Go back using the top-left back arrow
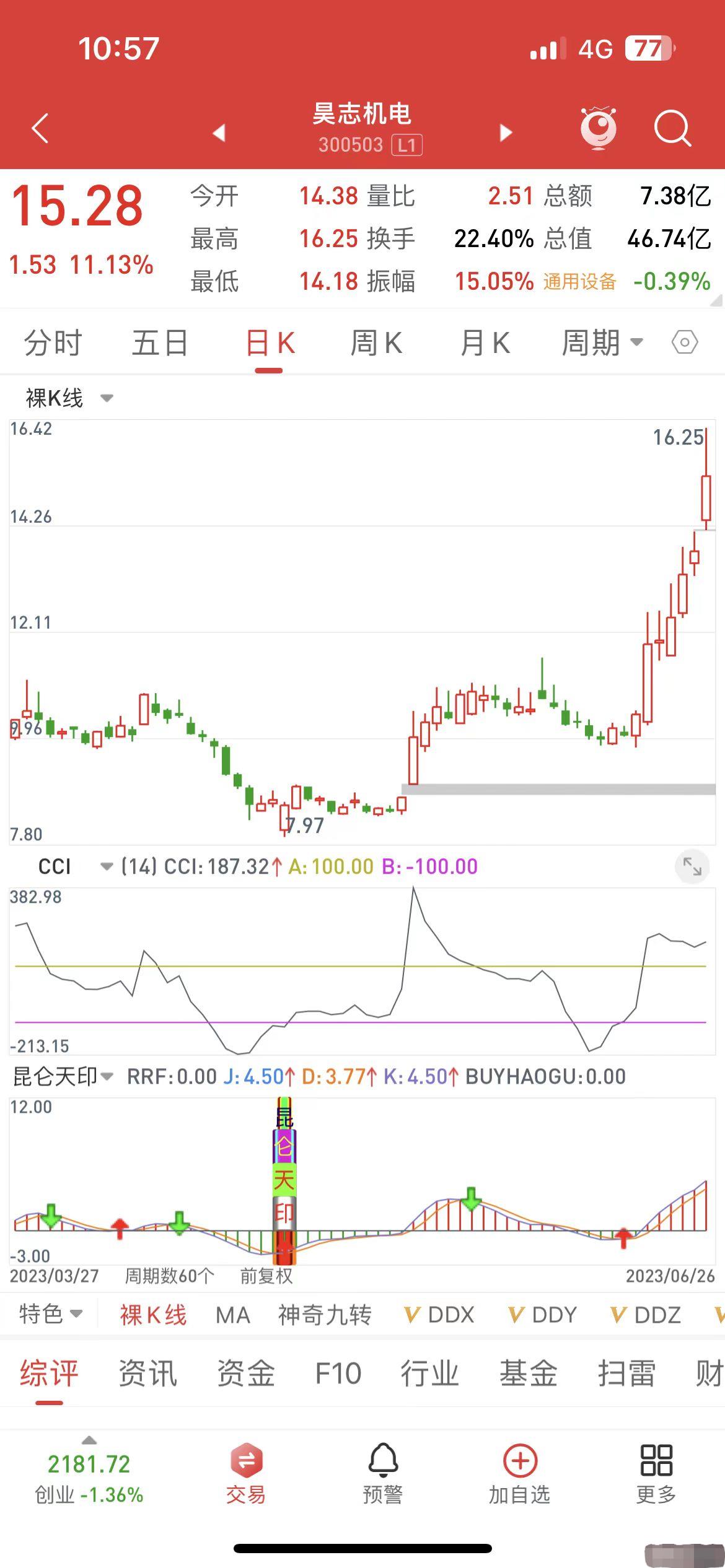Viewport: 725px width, 1568px height. 38,129
